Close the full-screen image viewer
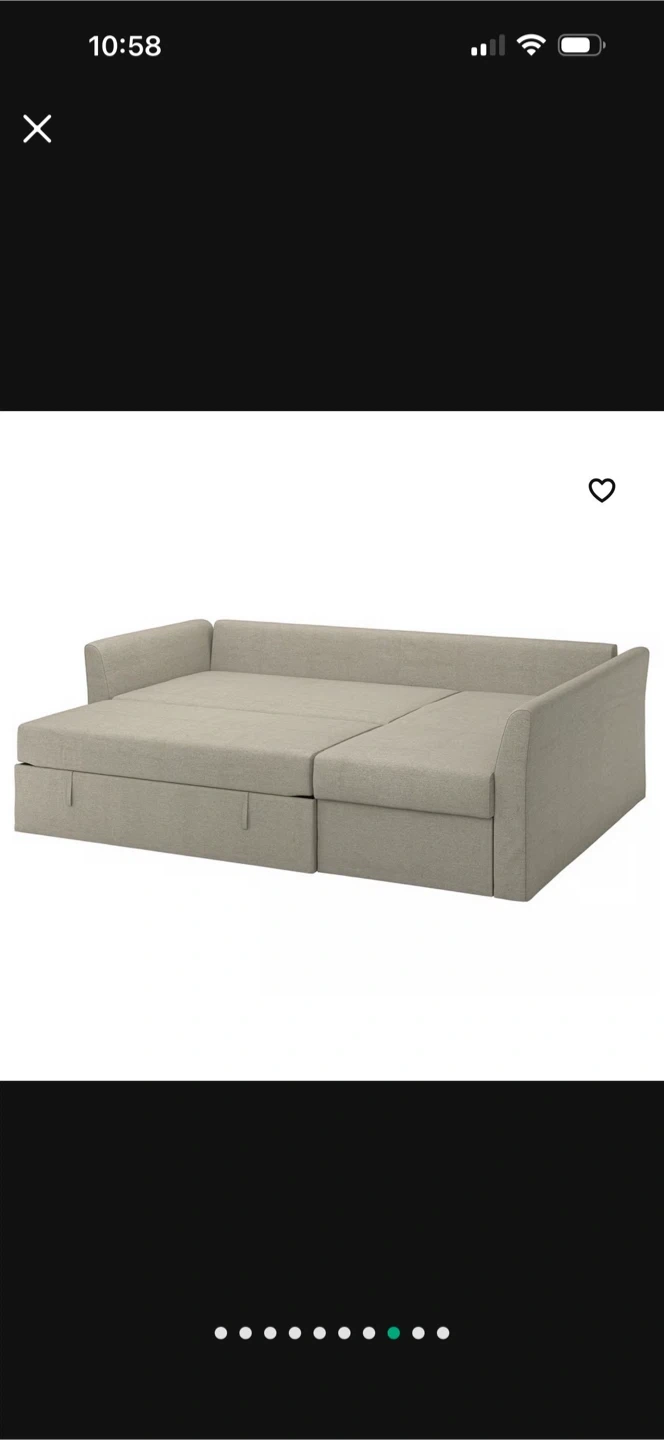 click(x=37, y=129)
